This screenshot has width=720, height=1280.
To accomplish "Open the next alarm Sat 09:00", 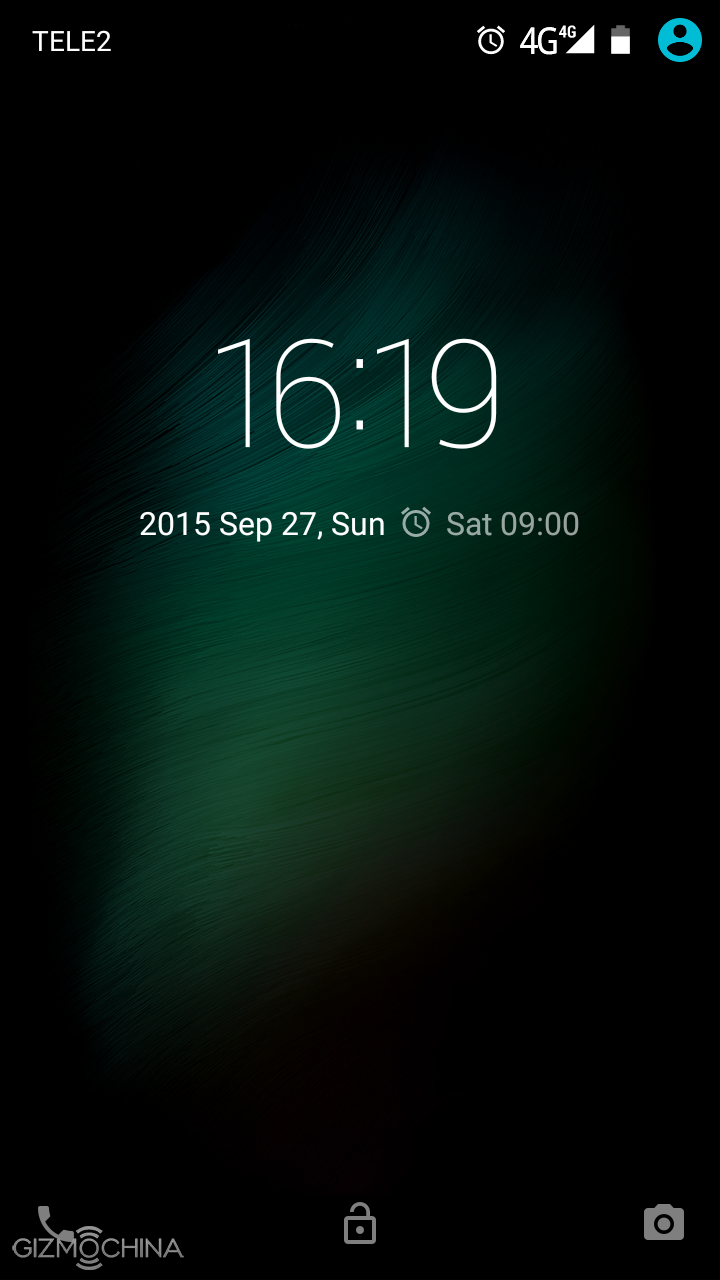I will click(x=490, y=524).
